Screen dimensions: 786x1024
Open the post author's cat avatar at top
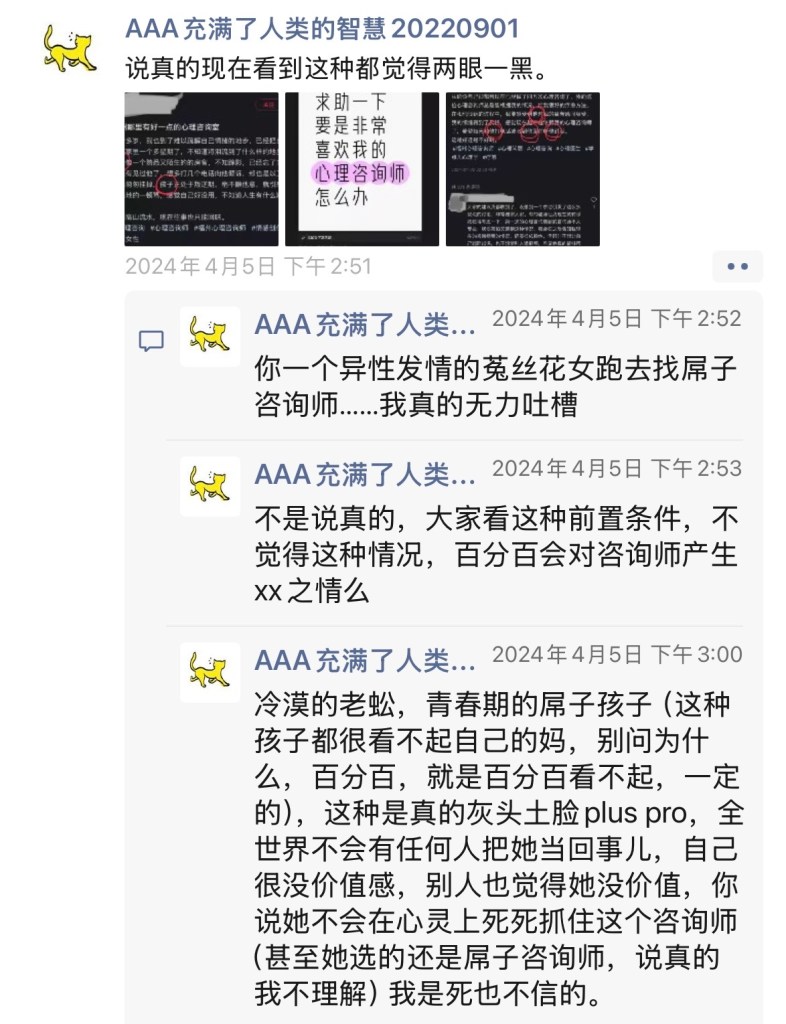pos(70,47)
